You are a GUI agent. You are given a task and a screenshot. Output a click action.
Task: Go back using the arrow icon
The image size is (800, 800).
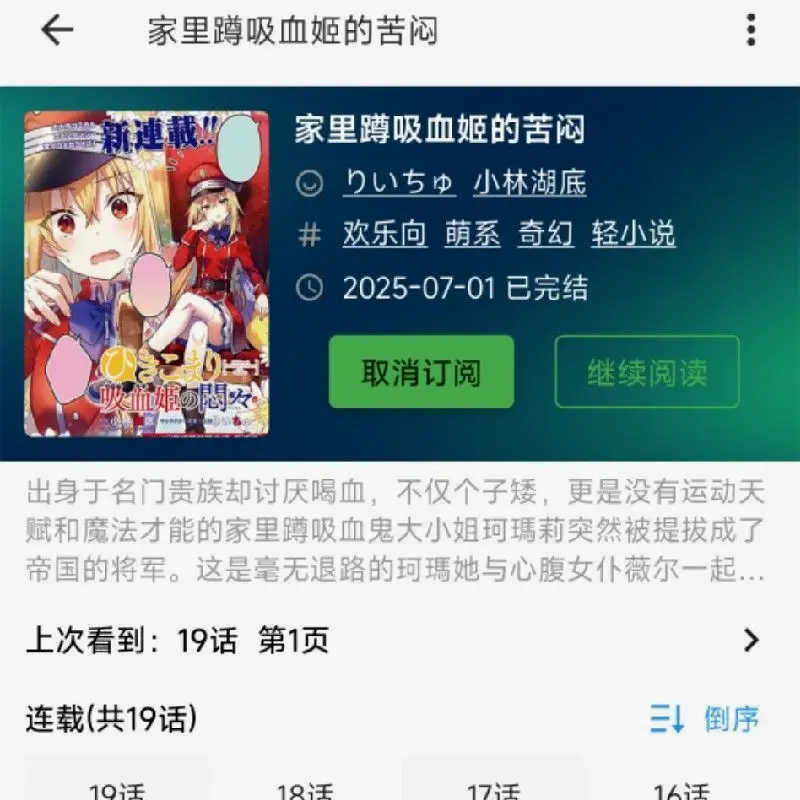click(57, 31)
